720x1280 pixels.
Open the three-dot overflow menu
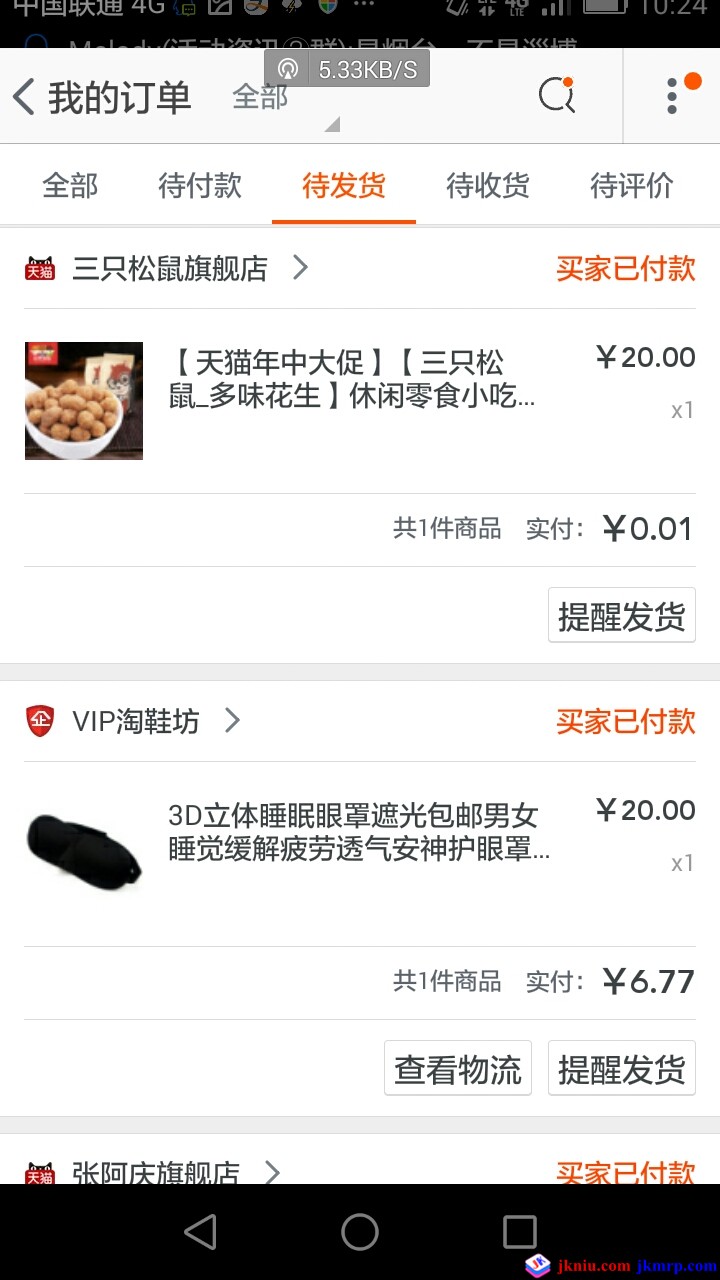pos(673,96)
